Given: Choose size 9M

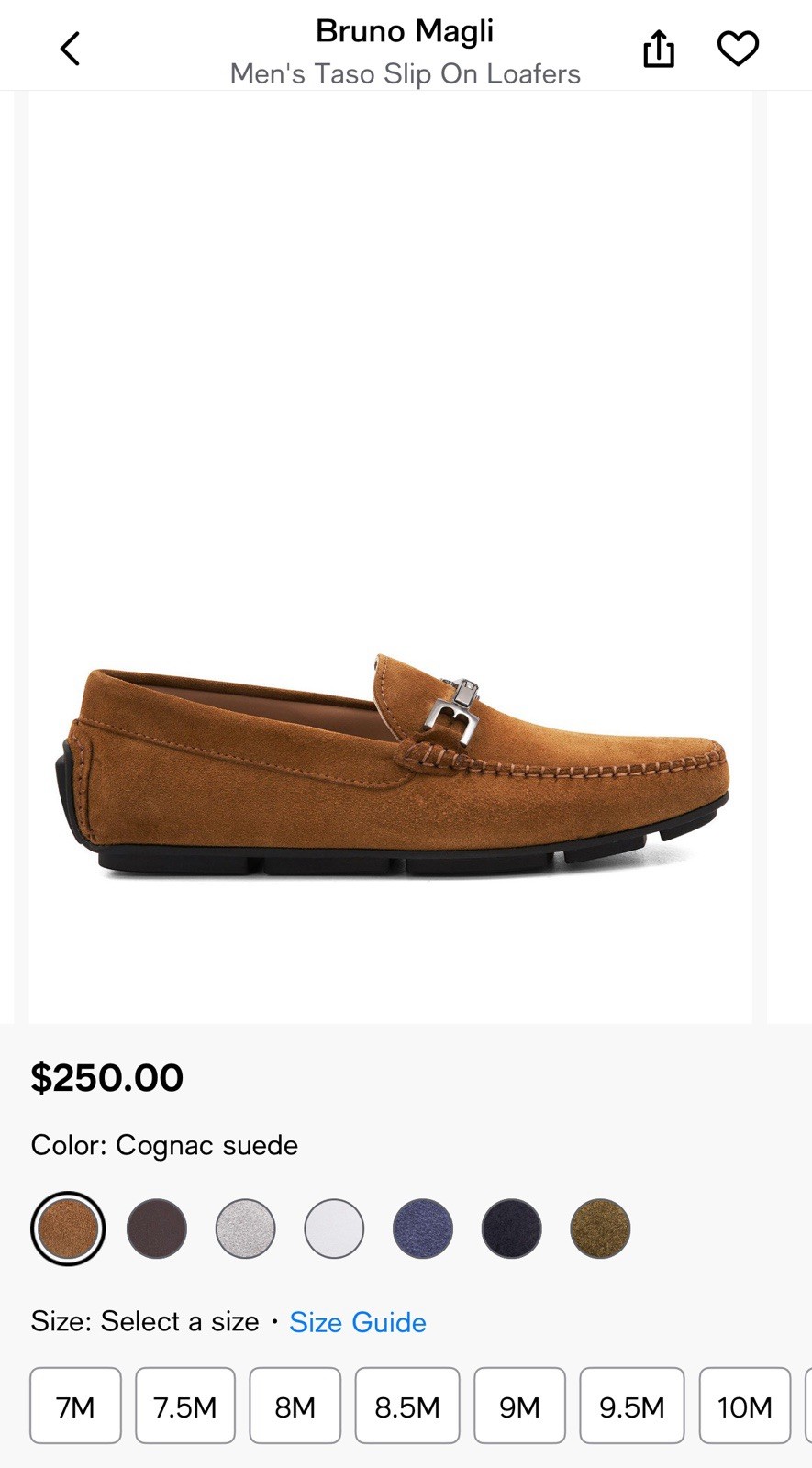Looking at the screenshot, I should pos(519,1406).
